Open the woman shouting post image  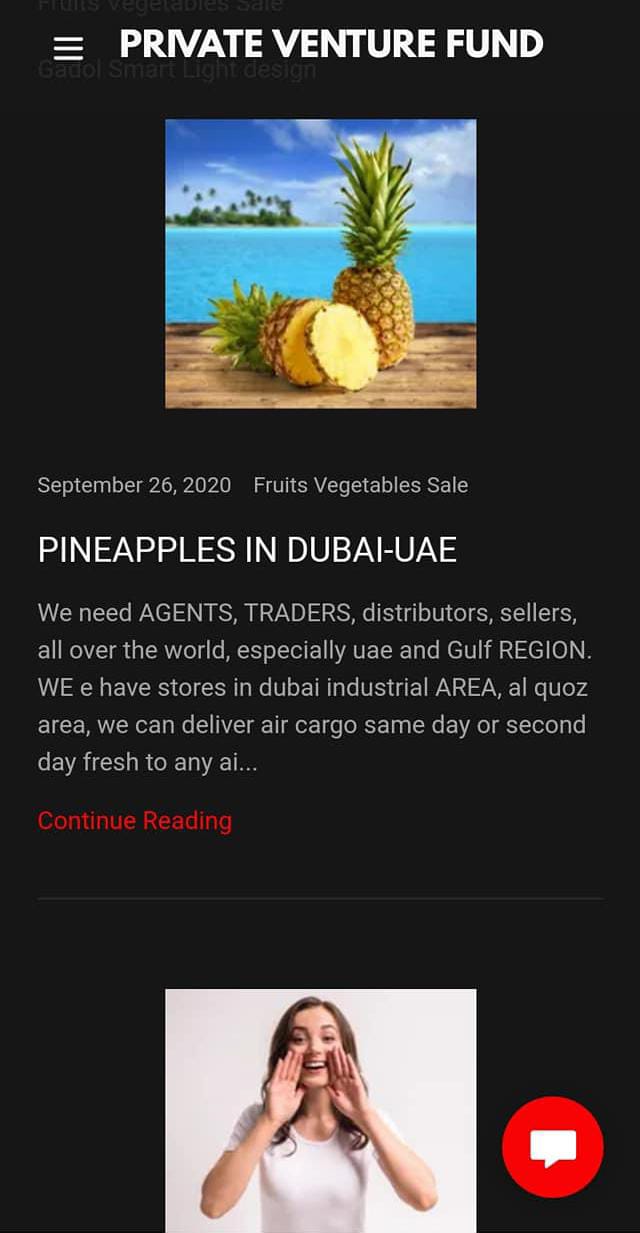pyautogui.click(x=320, y=1111)
